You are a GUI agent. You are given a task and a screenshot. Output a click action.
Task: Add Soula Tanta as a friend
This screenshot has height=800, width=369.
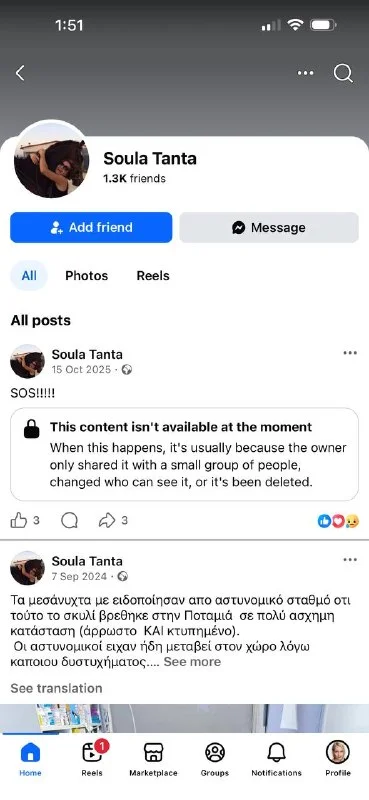(91, 228)
